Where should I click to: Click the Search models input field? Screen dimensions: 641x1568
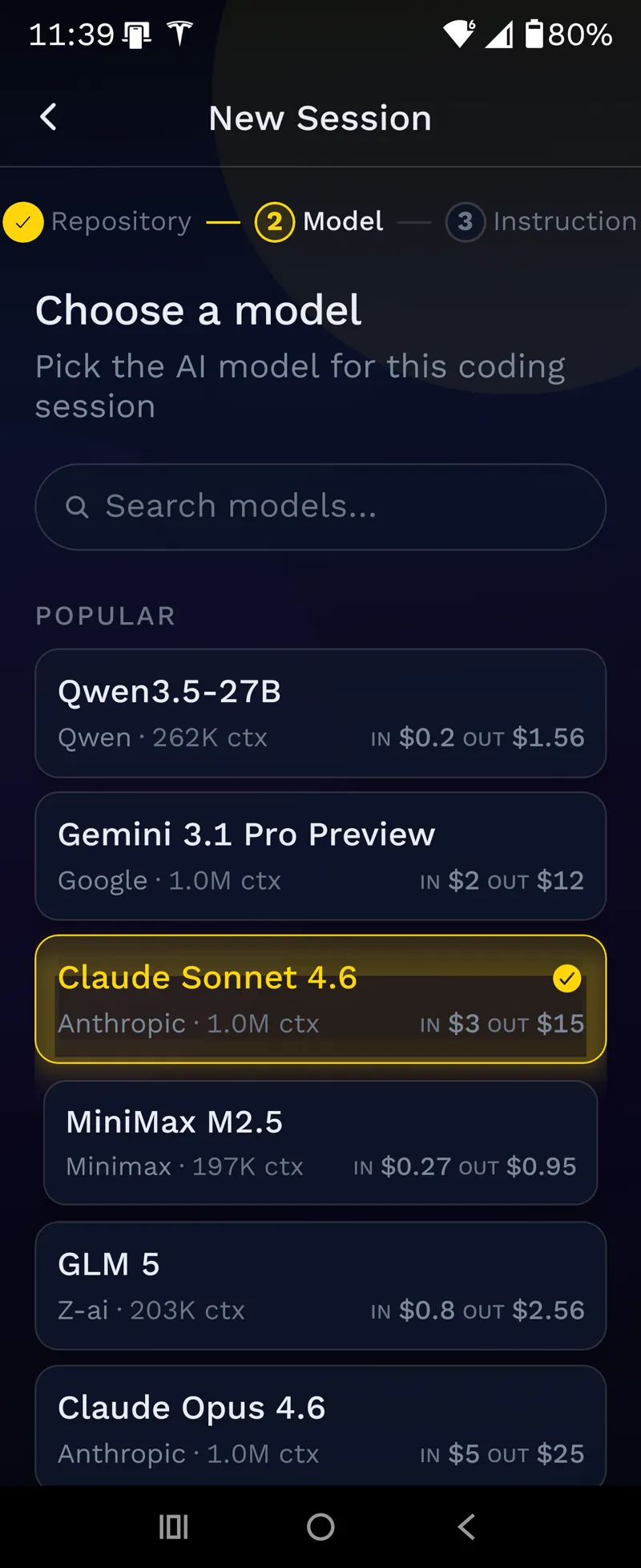[320, 506]
